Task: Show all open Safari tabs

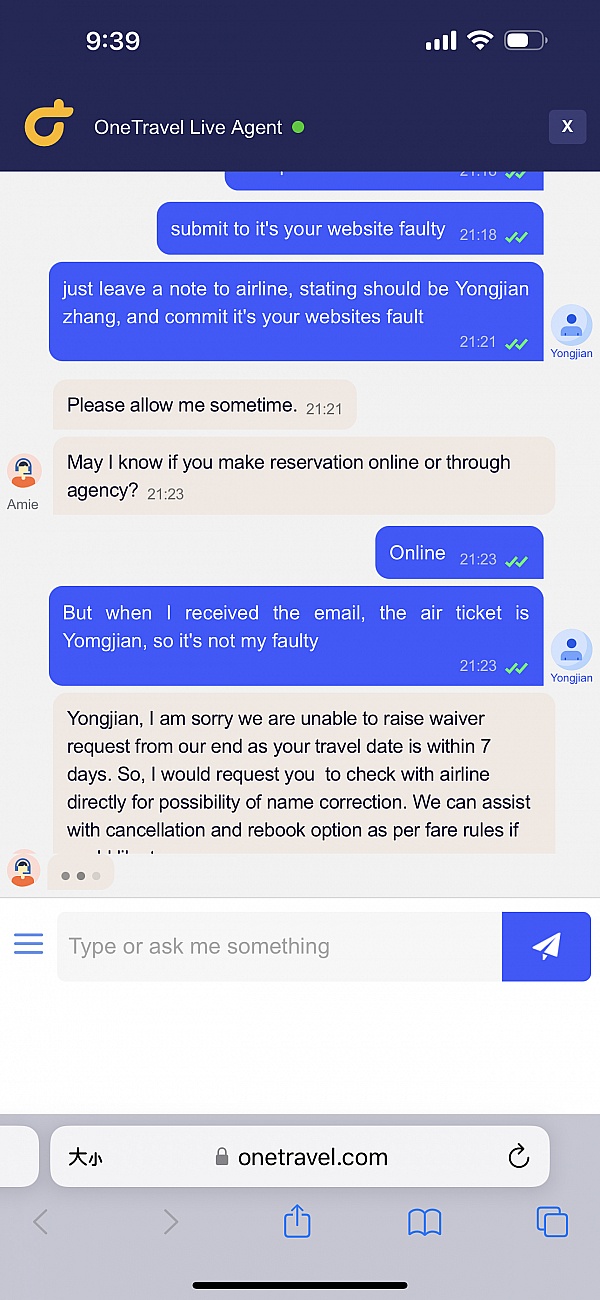Action: point(552,1221)
